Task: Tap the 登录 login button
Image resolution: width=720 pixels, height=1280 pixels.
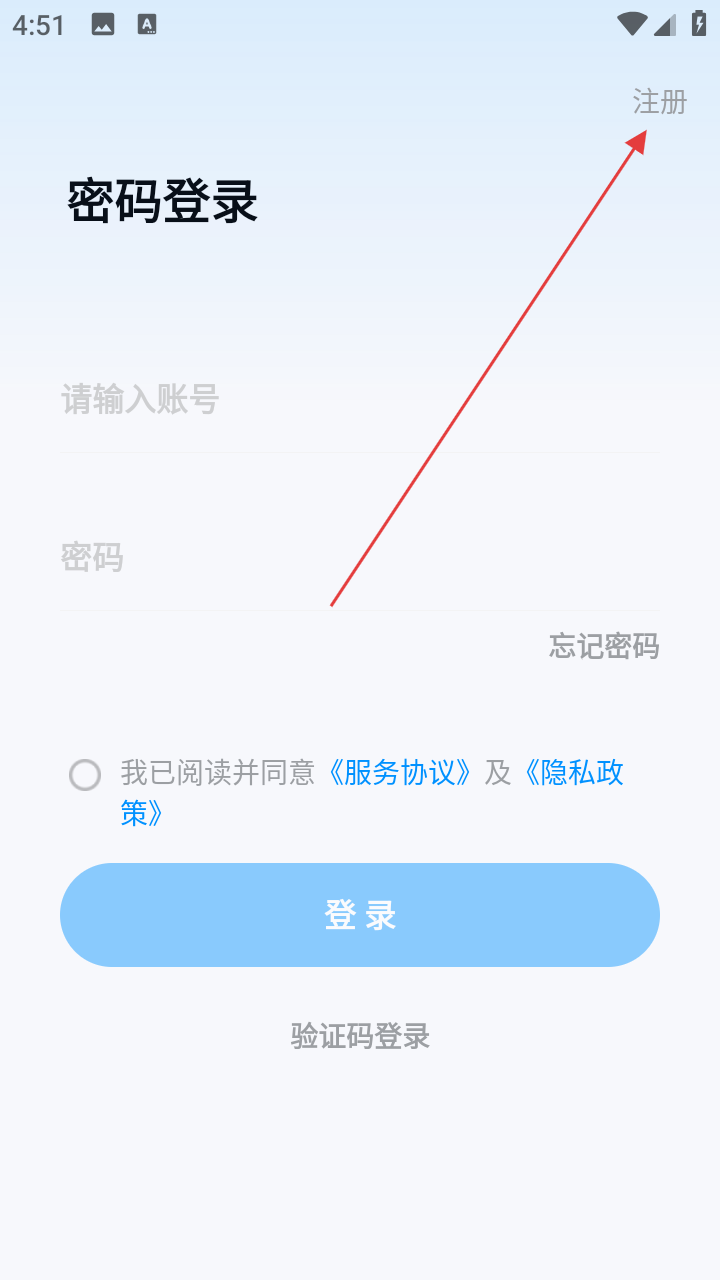Action: pos(360,915)
